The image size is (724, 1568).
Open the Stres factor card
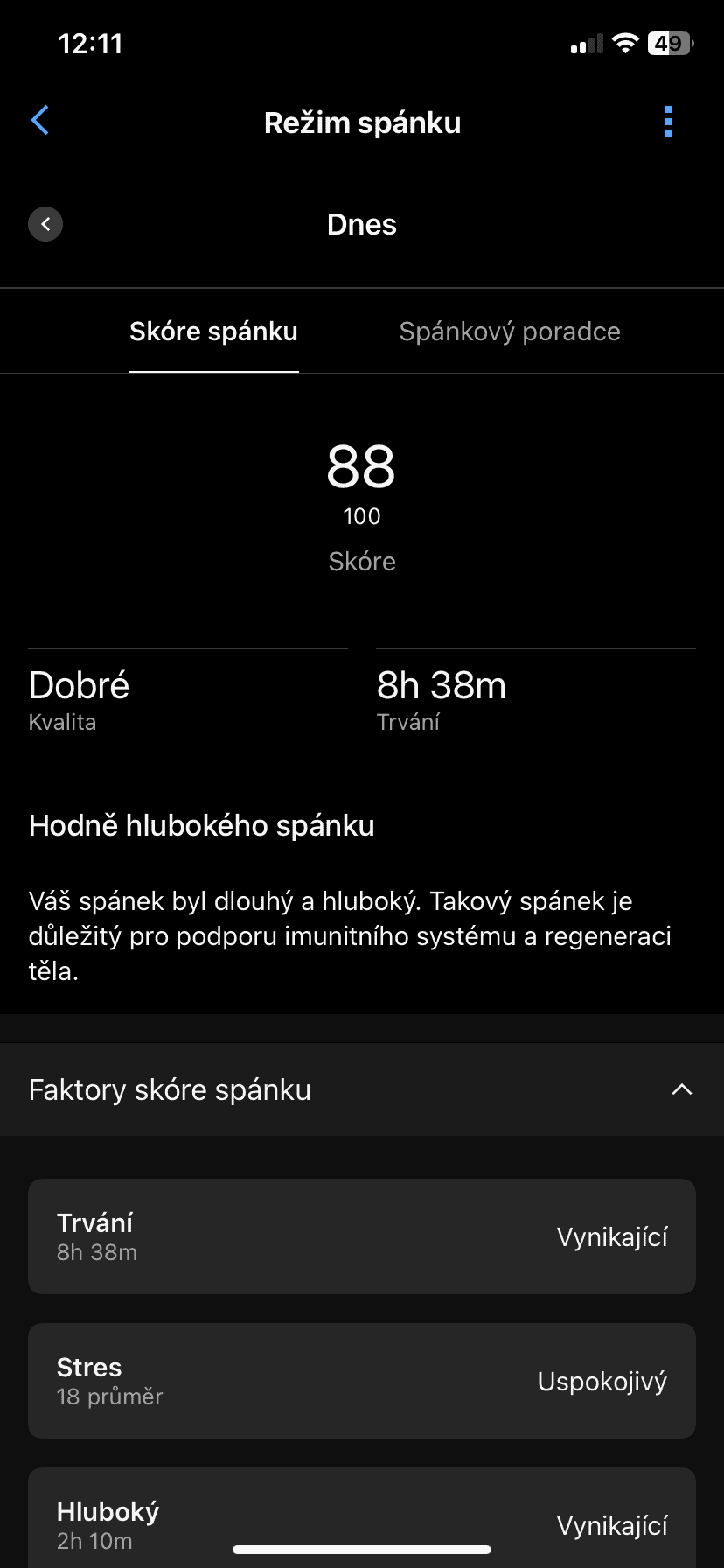click(x=362, y=1381)
